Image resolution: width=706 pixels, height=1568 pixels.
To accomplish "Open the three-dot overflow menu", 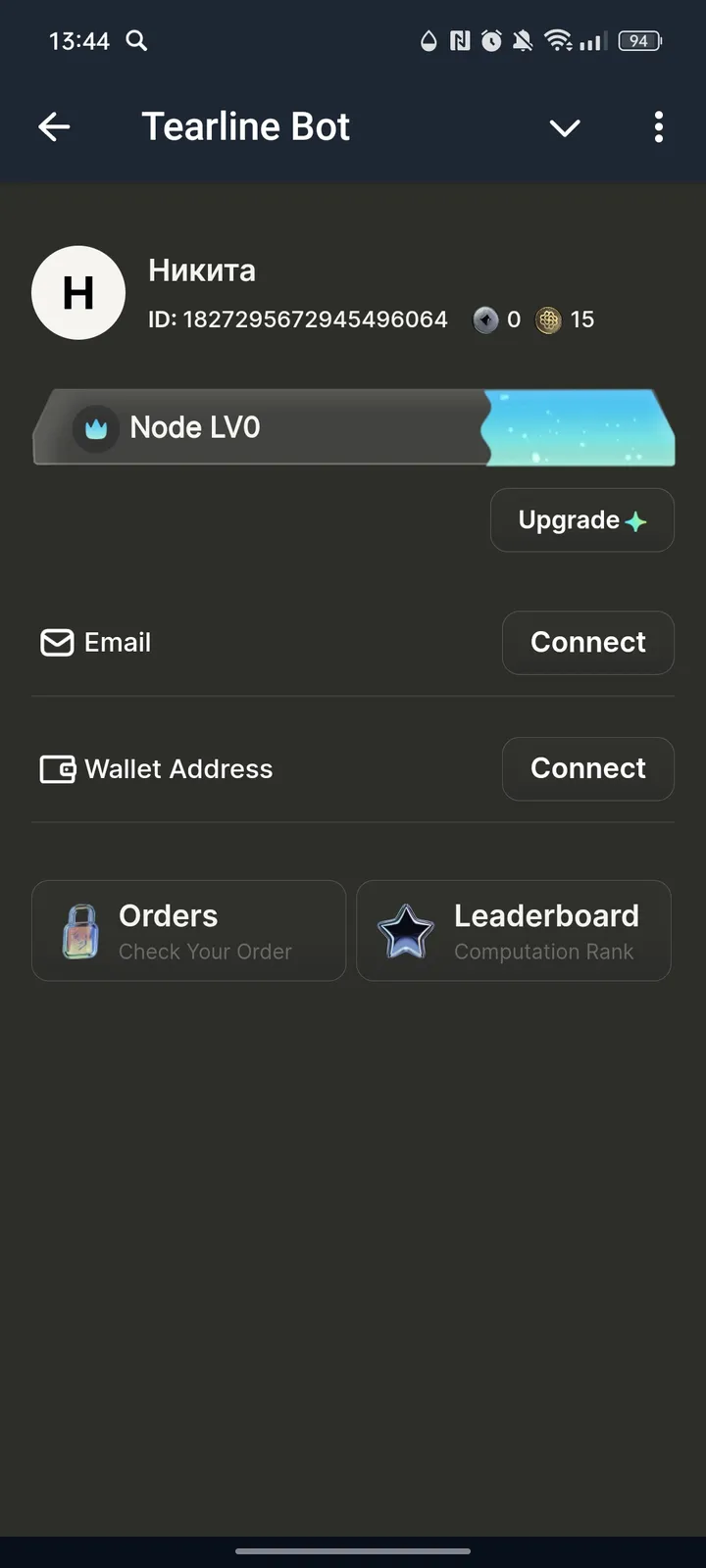I will click(658, 126).
